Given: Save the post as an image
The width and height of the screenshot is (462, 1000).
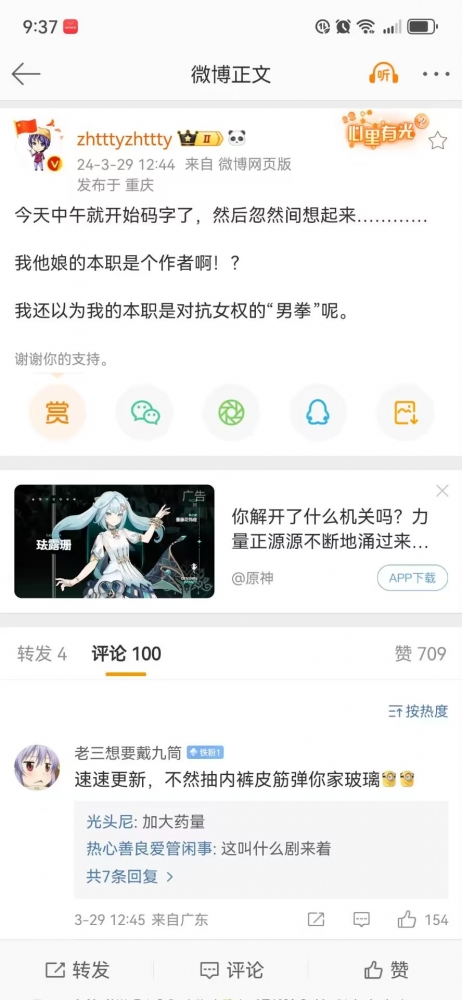Looking at the screenshot, I should pyautogui.click(x=405, y=413).
